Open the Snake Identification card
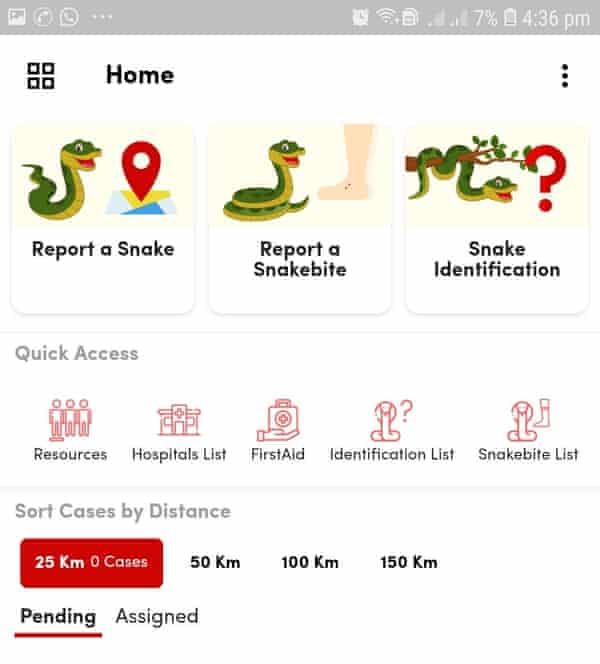This screenshot has width=600, height=664. [496, 218]
